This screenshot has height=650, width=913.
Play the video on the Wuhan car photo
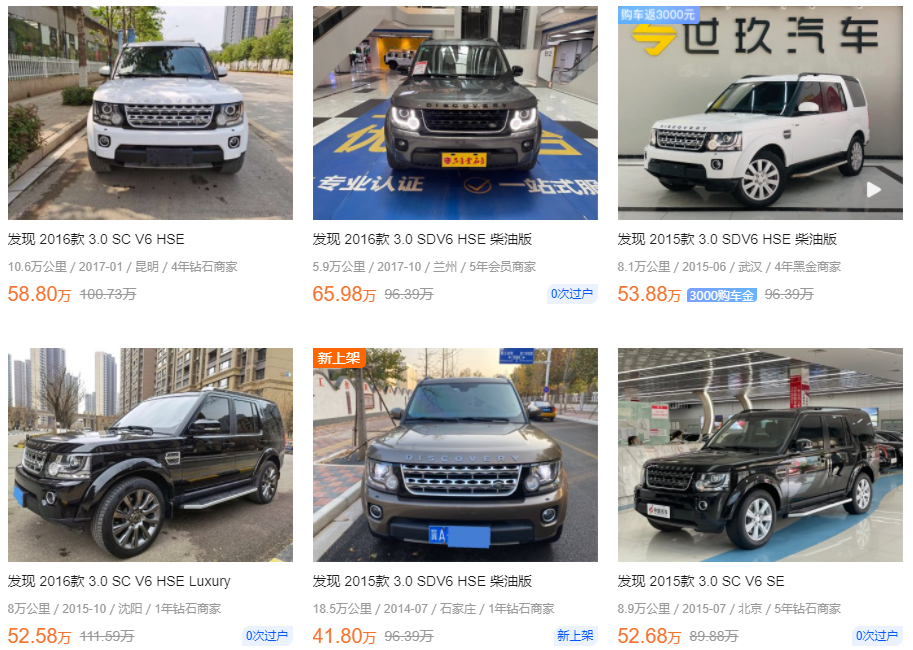click(x=873, y=189)
